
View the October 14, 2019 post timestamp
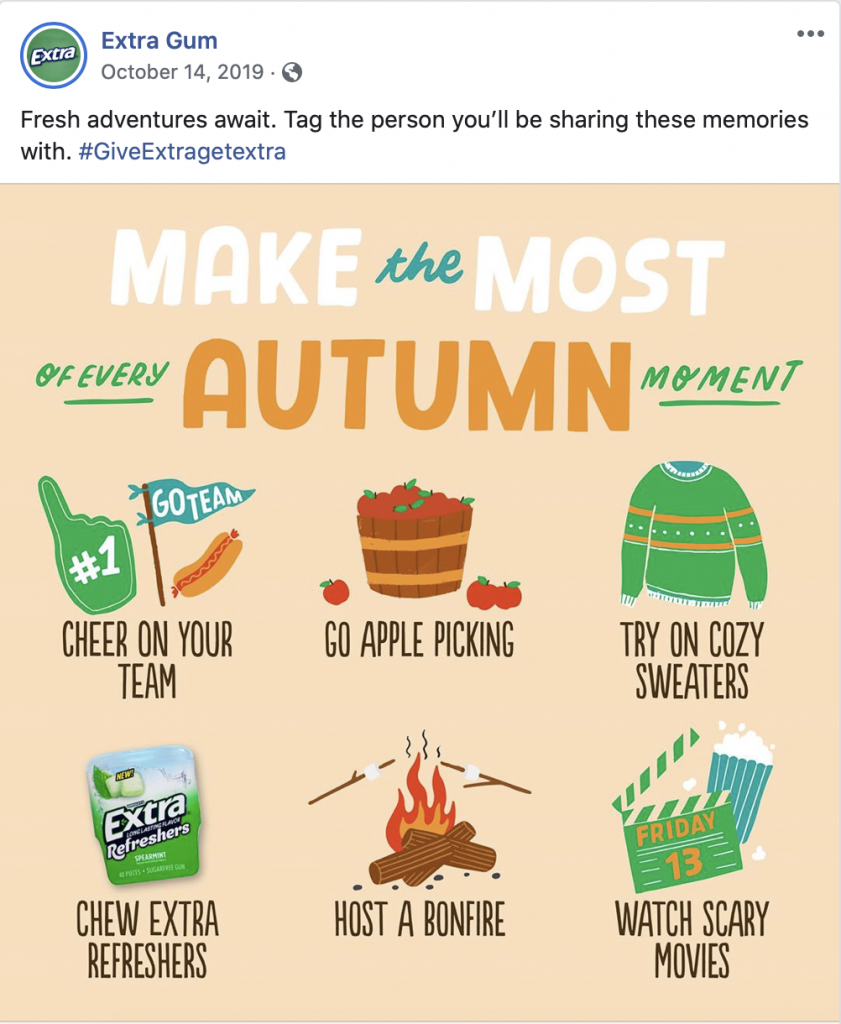point(182,72)
